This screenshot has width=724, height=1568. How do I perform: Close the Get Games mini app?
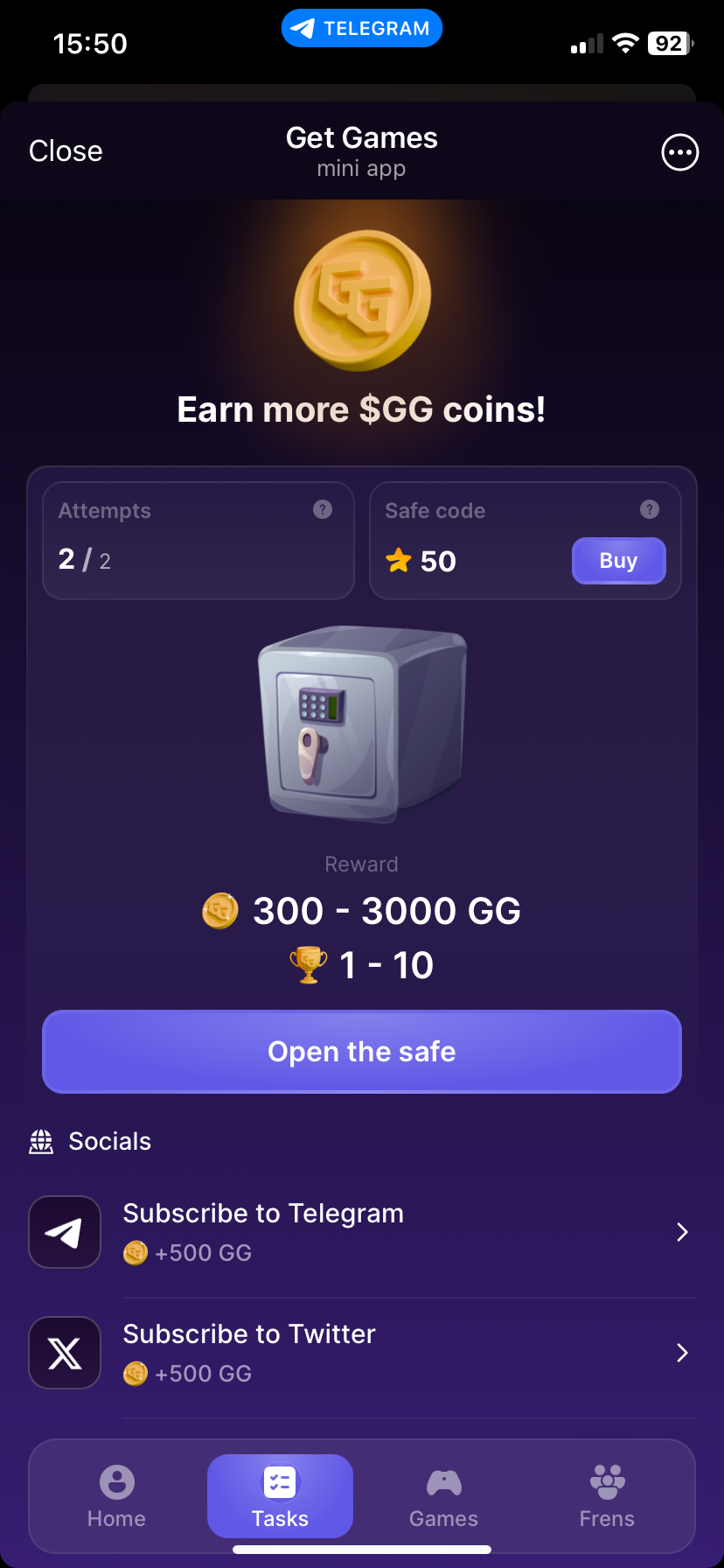coord(66,151)
